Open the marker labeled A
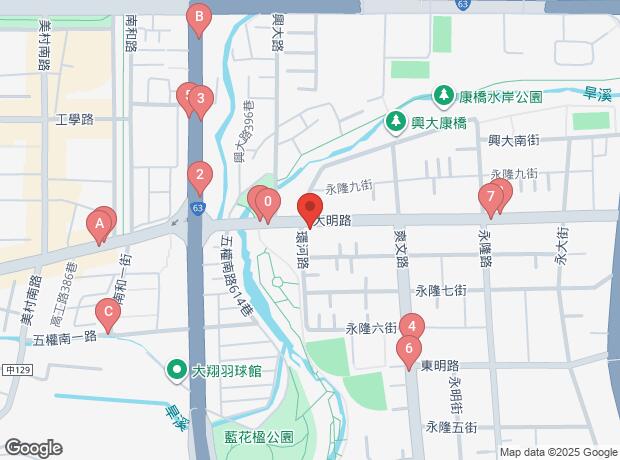The width and height of the screenshot is (620, 460). [x=99, y=225]
